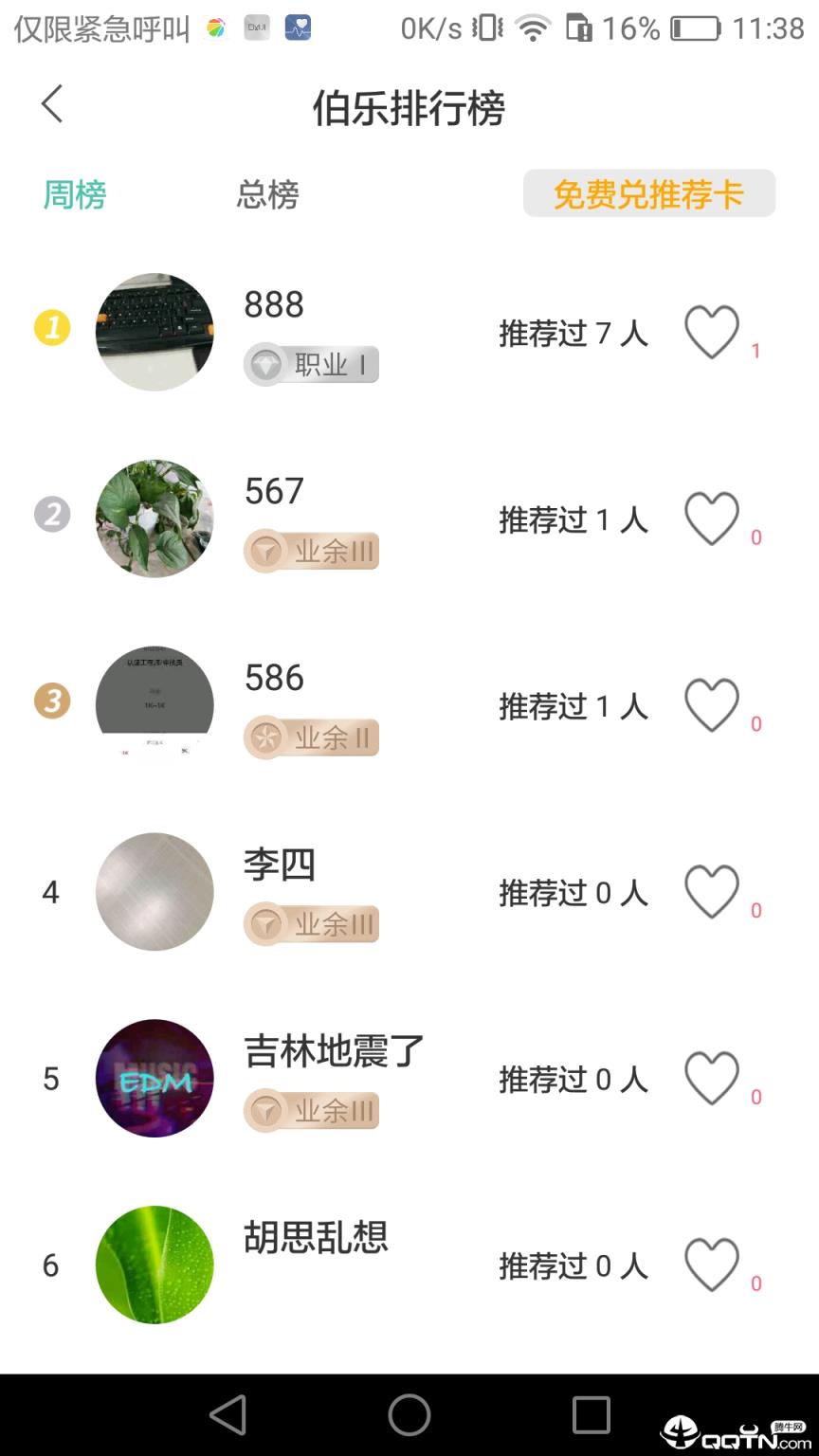Tap the heart icon beside user 586

pos(712,705)
